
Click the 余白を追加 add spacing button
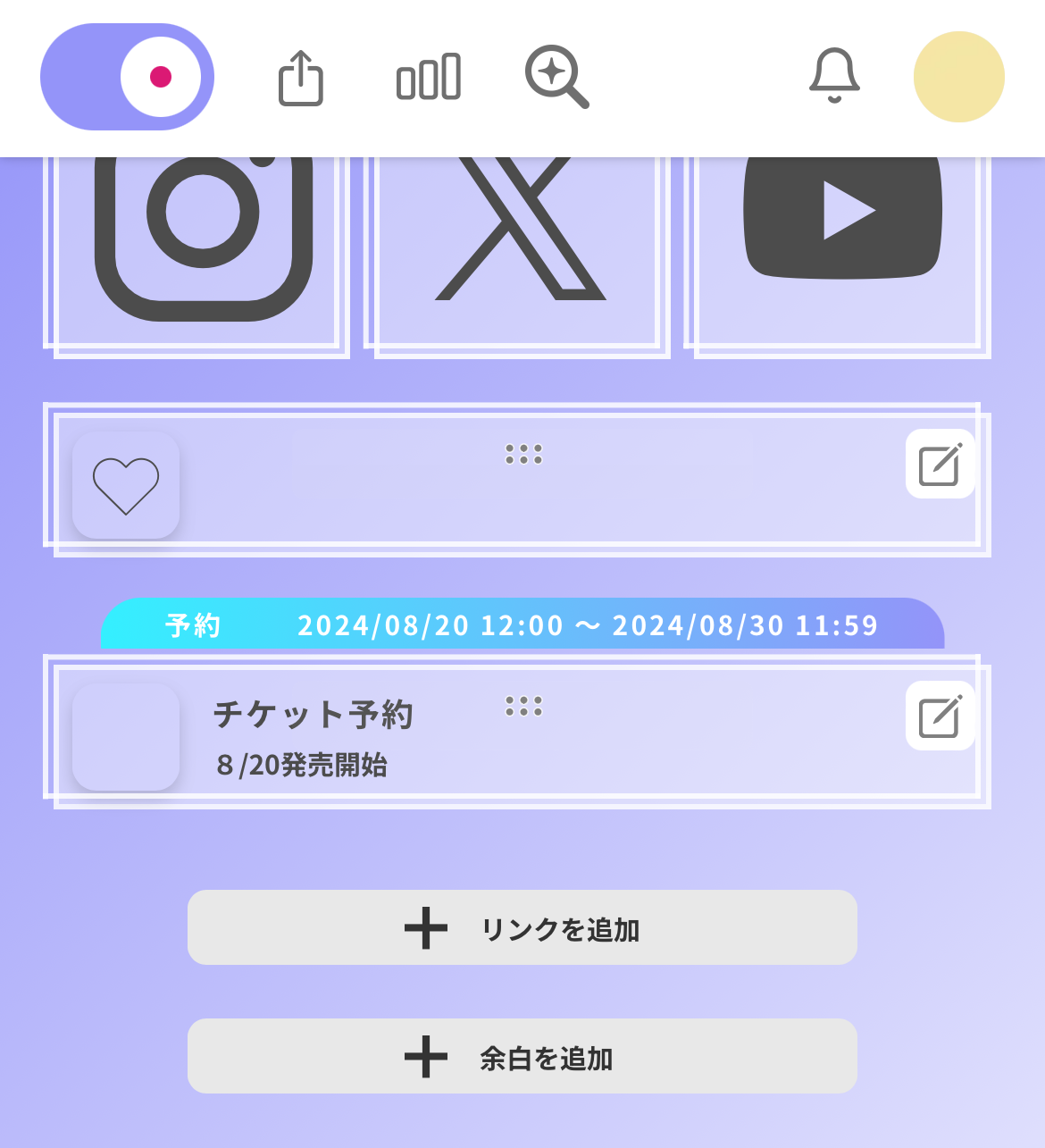(522, 1056)
